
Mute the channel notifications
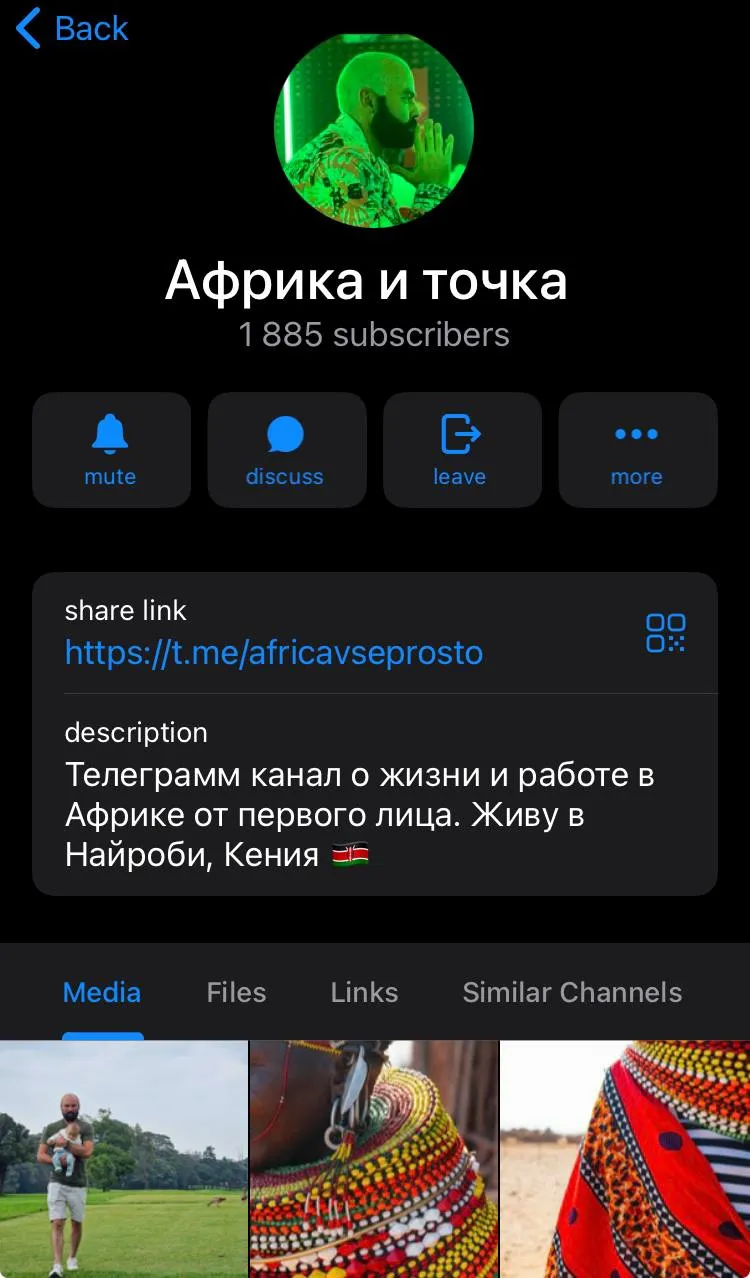click(111, 450)
